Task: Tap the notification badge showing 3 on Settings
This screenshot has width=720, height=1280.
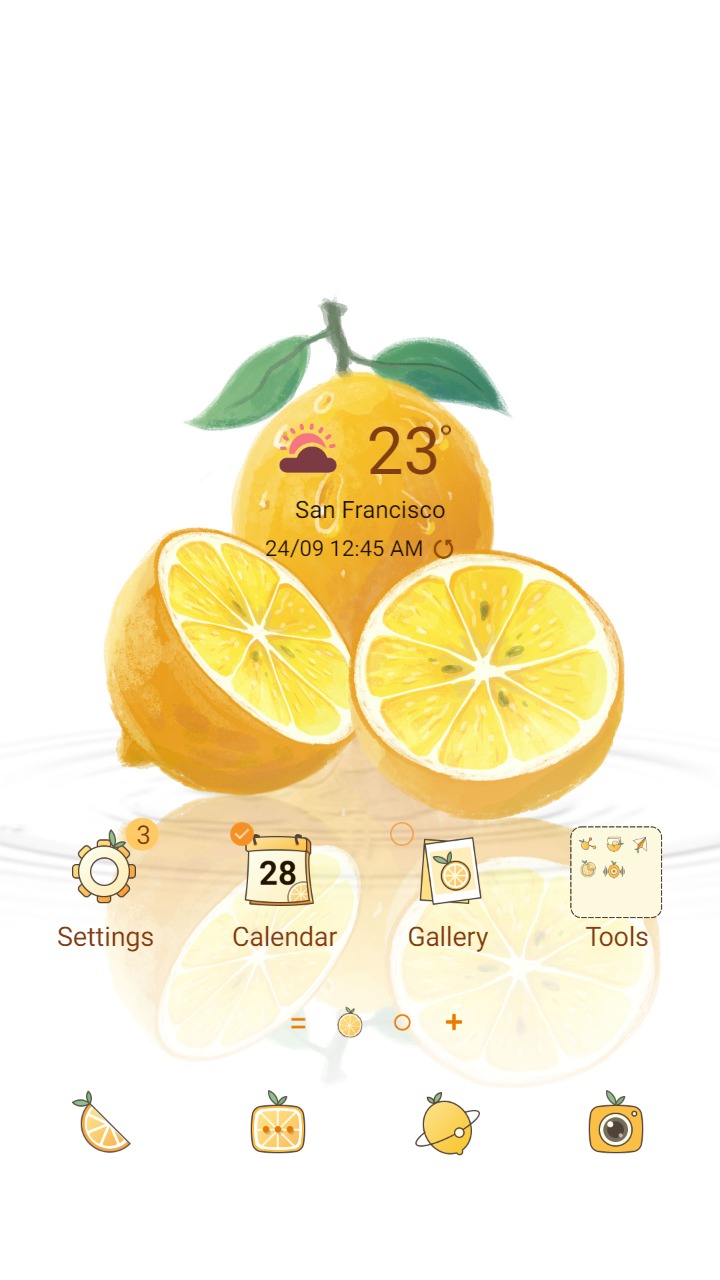Action: coord(143,832)
